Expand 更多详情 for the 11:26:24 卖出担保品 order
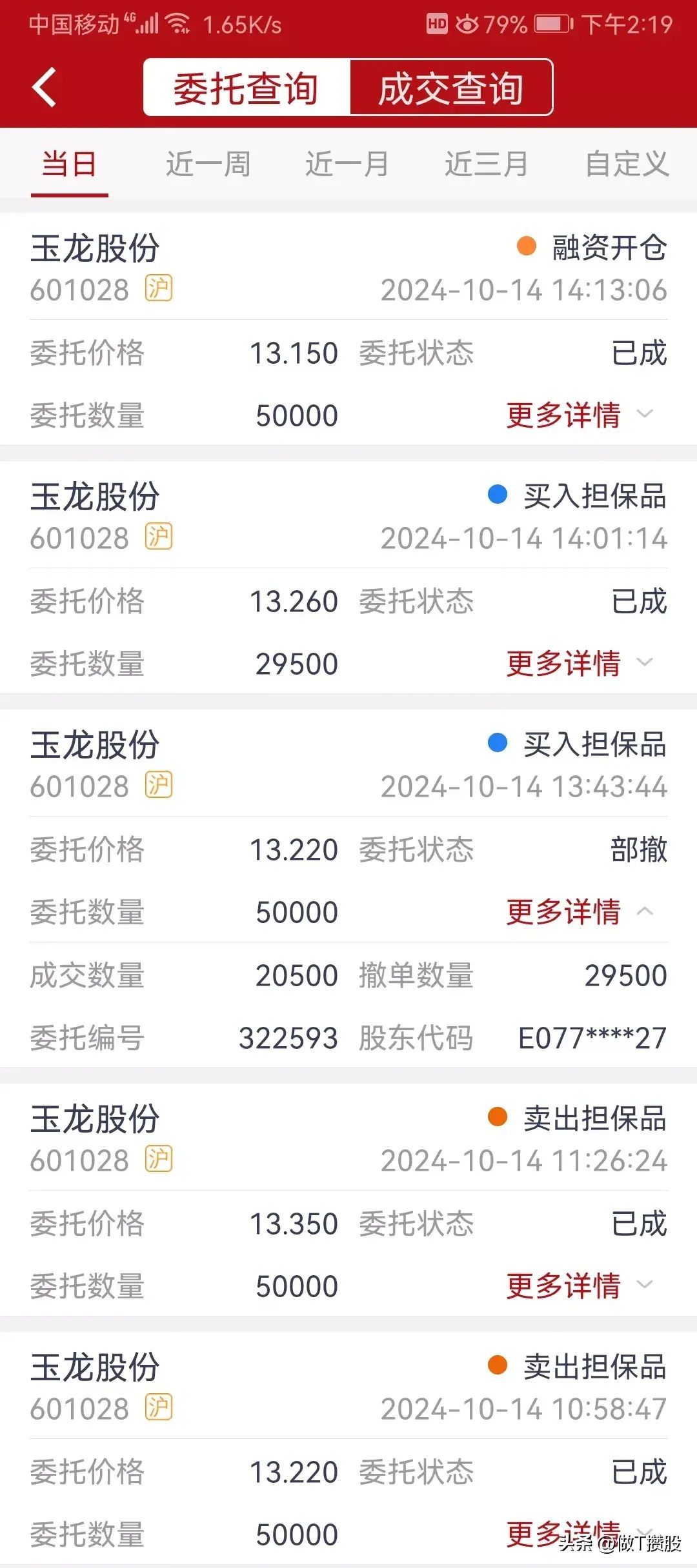The width and height of the screenshot is (697, 1568). click(x=579, y=1285)
